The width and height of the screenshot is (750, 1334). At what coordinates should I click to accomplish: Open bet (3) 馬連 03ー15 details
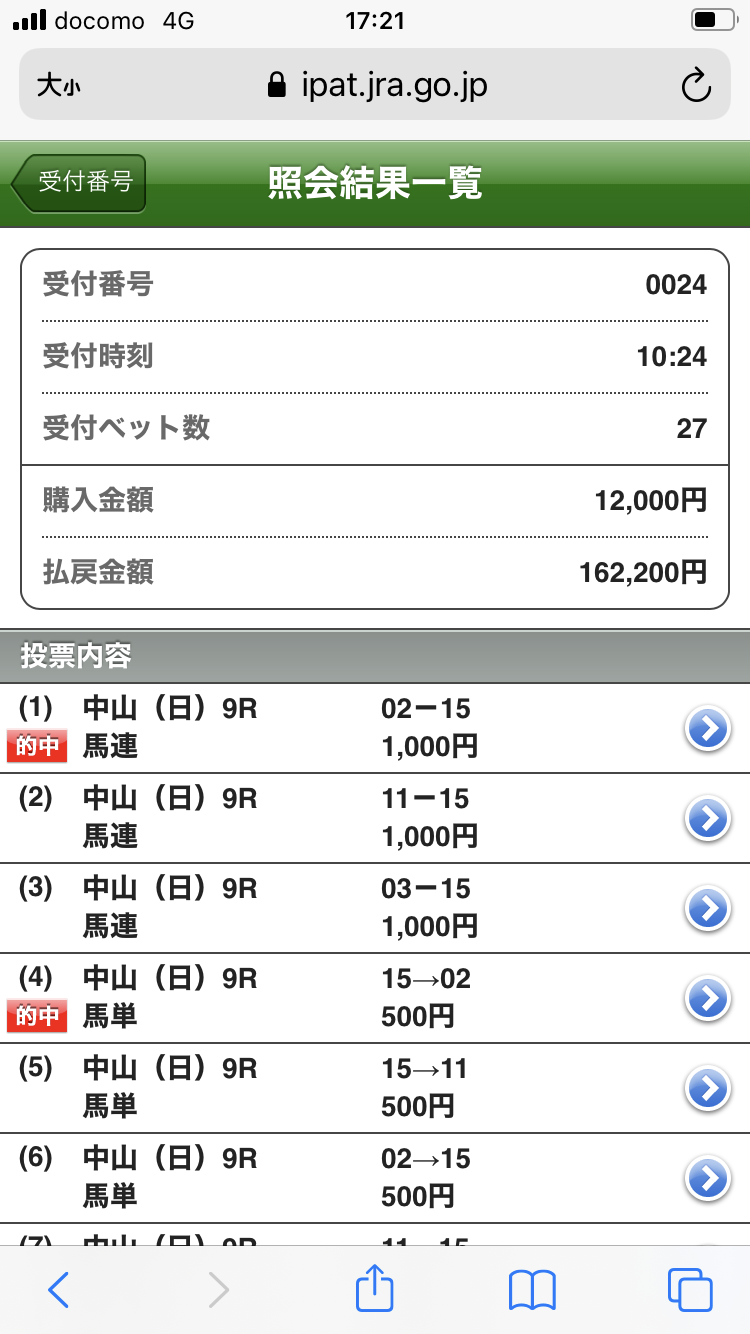pyautogui.click(x=707, y=909)
